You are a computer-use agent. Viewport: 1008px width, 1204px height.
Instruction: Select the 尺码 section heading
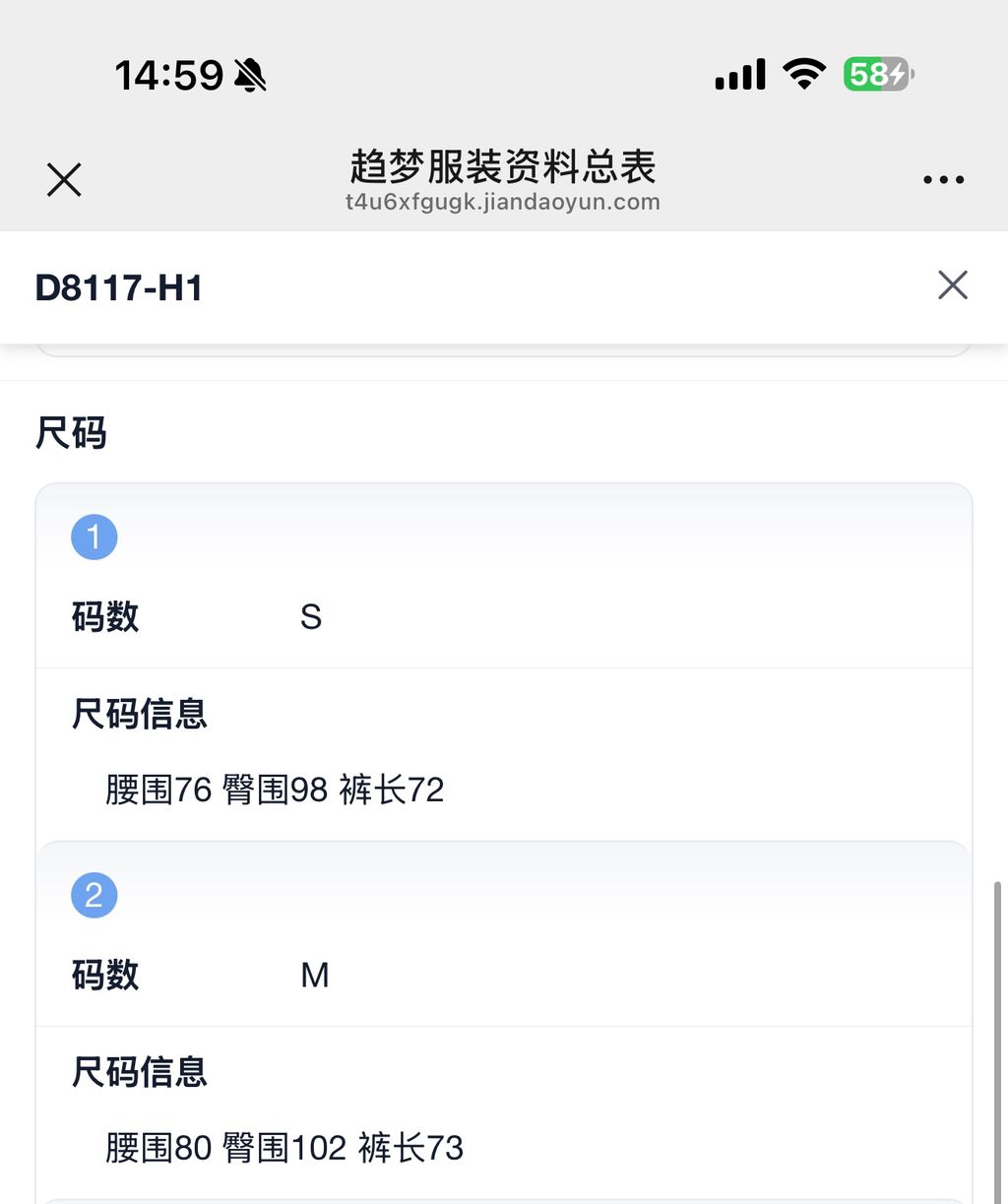pos(72,433)
